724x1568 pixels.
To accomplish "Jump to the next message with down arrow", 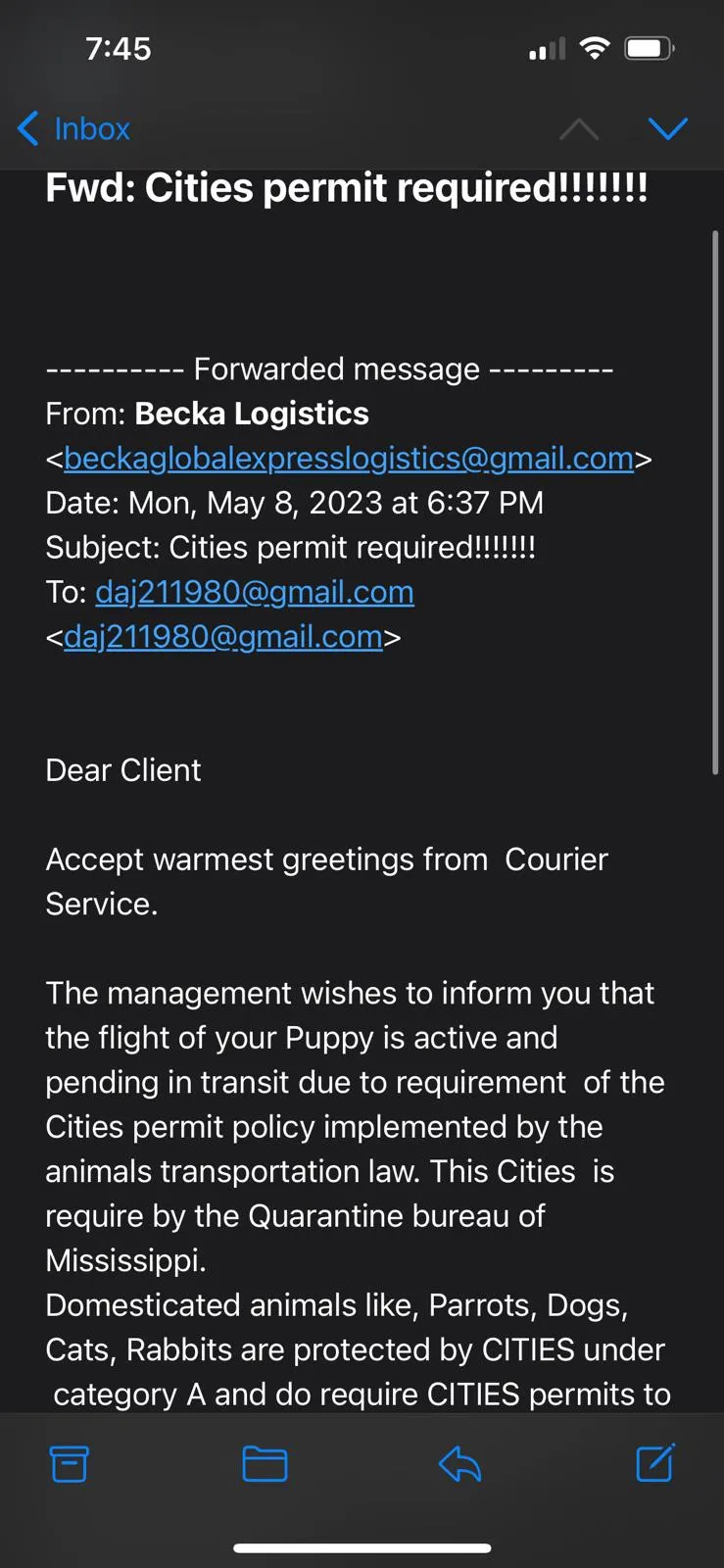I will (668, 128).
